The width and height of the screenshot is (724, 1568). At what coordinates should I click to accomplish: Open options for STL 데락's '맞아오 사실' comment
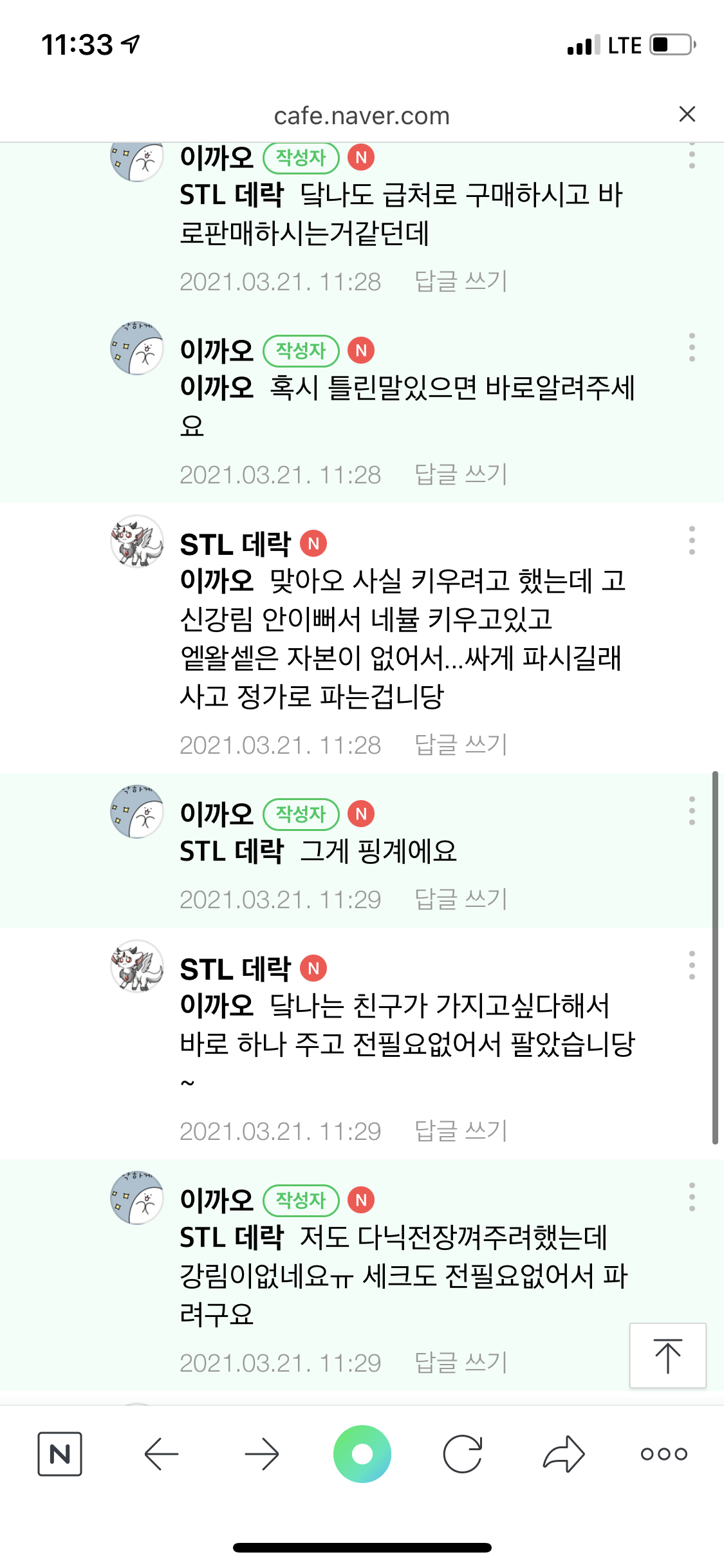point(692,541)
